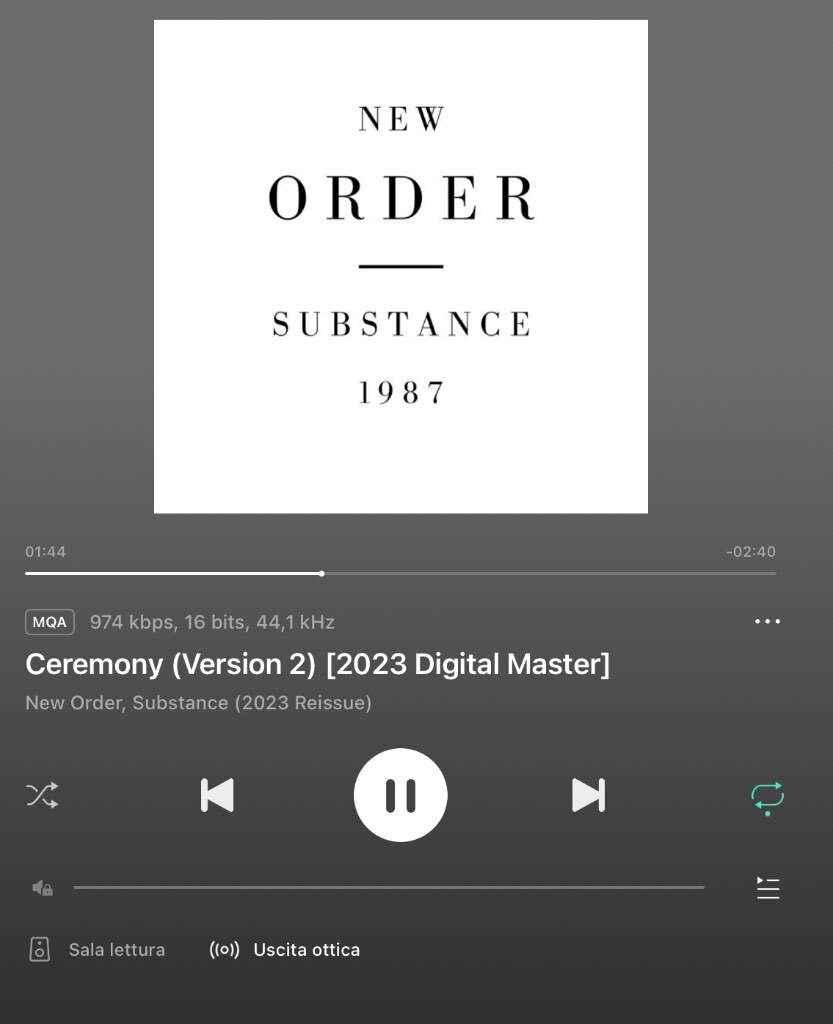Tap the MQA quality badge
Viewport: 833px width, 1024px height.
tap(50, 622)
